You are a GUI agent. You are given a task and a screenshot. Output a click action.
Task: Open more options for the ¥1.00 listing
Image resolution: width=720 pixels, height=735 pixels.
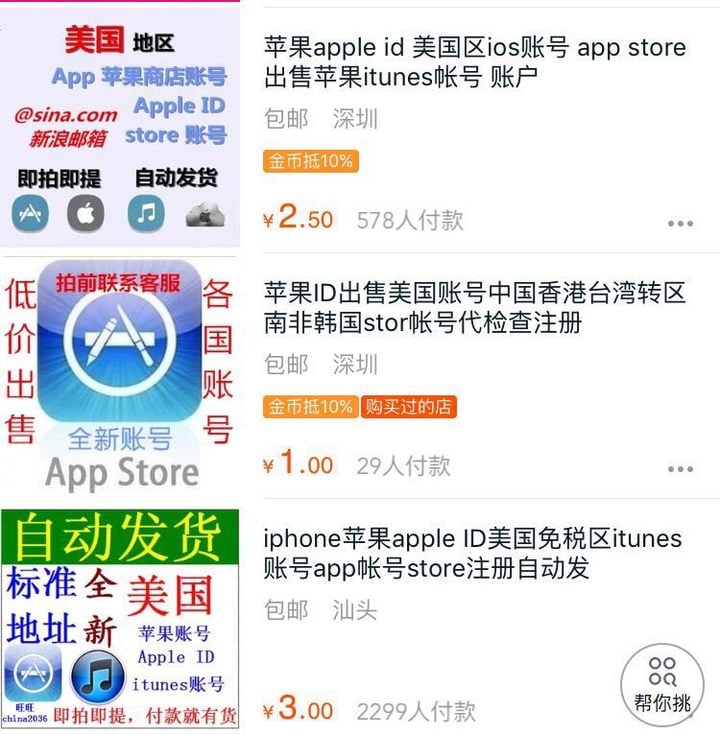click(680, 468)
